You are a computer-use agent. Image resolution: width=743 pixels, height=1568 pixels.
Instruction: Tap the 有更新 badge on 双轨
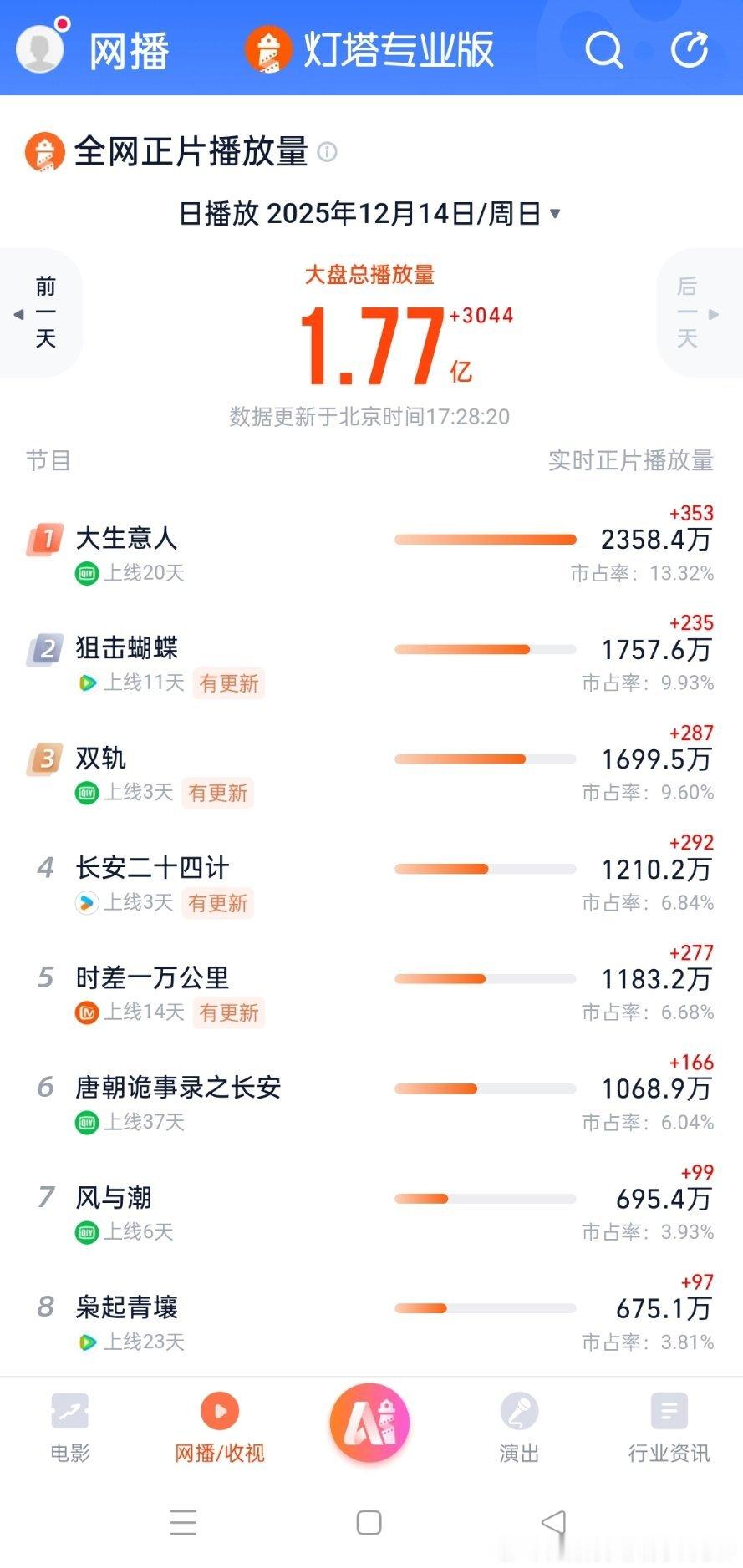click(217, 793)
